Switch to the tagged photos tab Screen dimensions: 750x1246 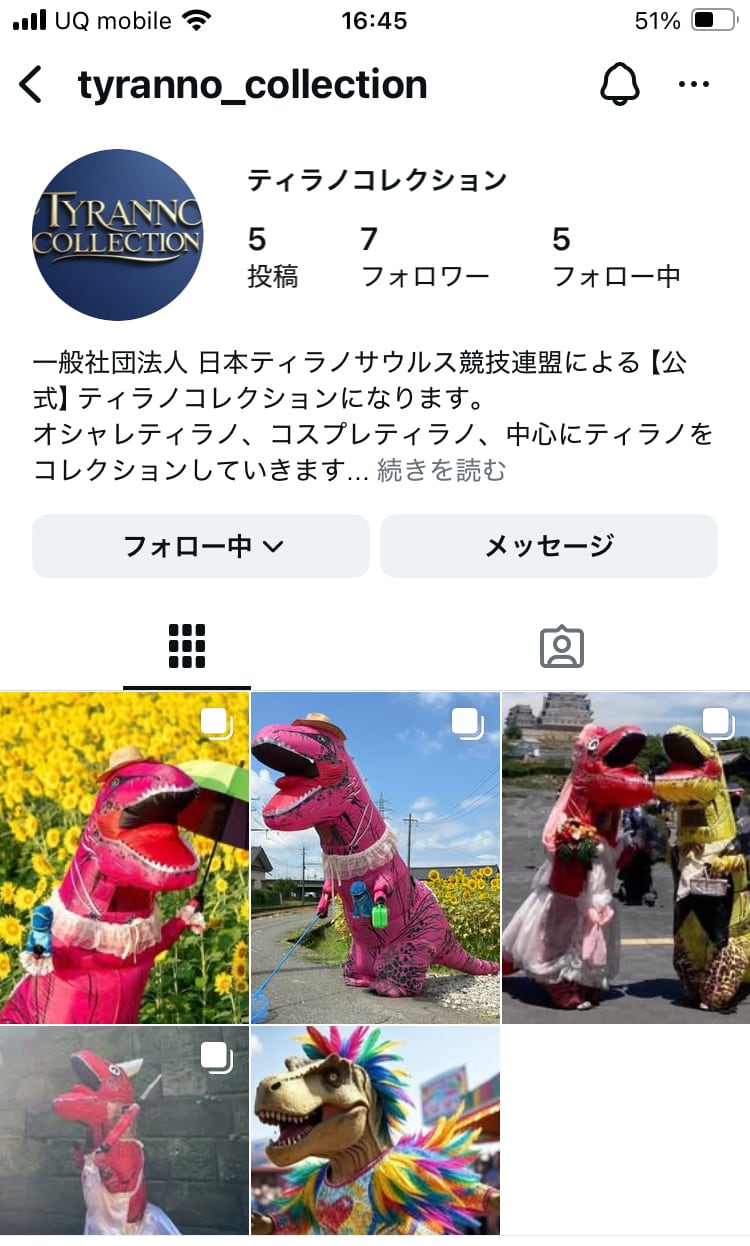click(562, 647)
